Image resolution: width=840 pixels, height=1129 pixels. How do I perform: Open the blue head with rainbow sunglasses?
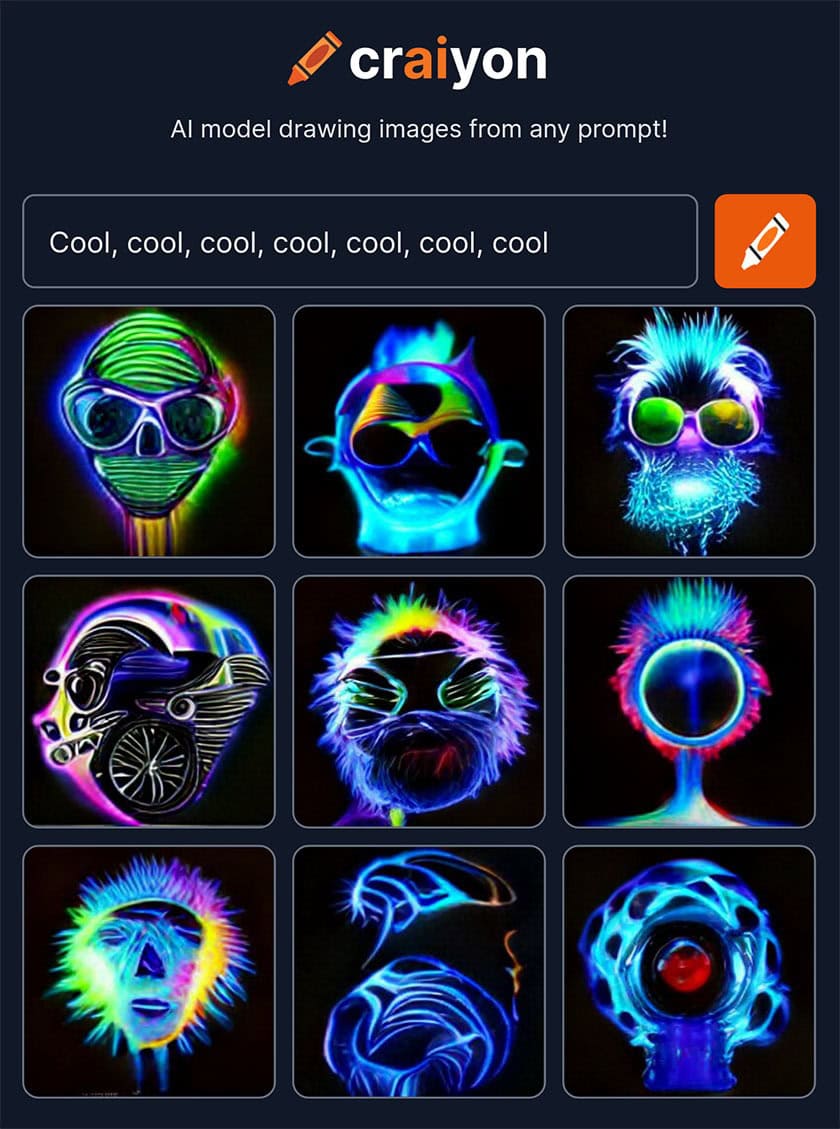419,431
